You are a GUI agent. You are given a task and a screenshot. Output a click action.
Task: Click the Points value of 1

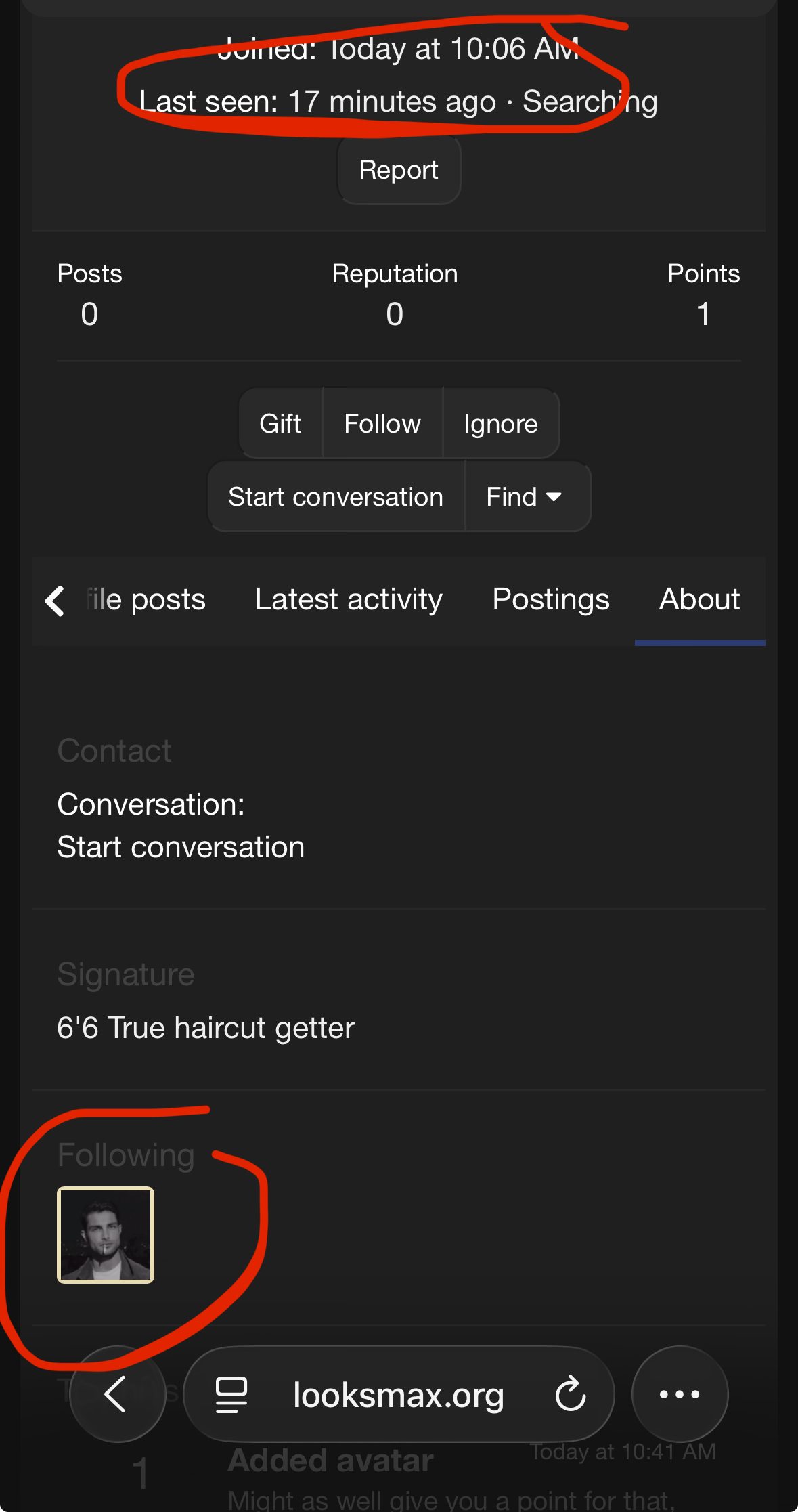703,314
